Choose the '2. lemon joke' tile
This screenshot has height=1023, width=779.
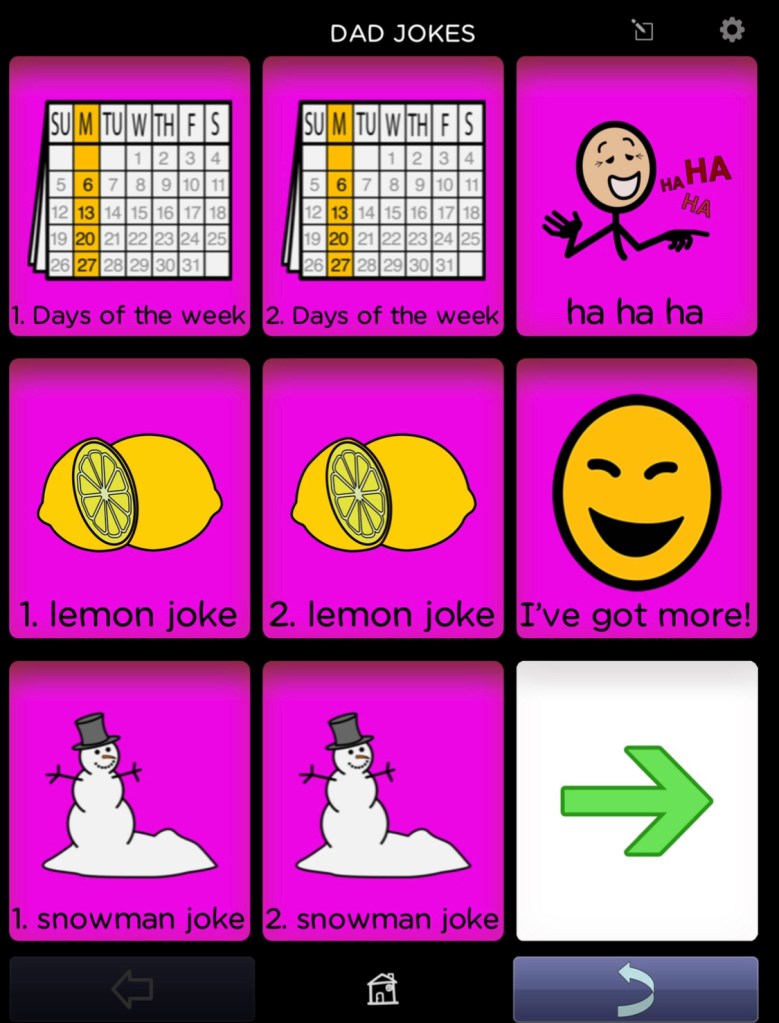coord(383,498)
